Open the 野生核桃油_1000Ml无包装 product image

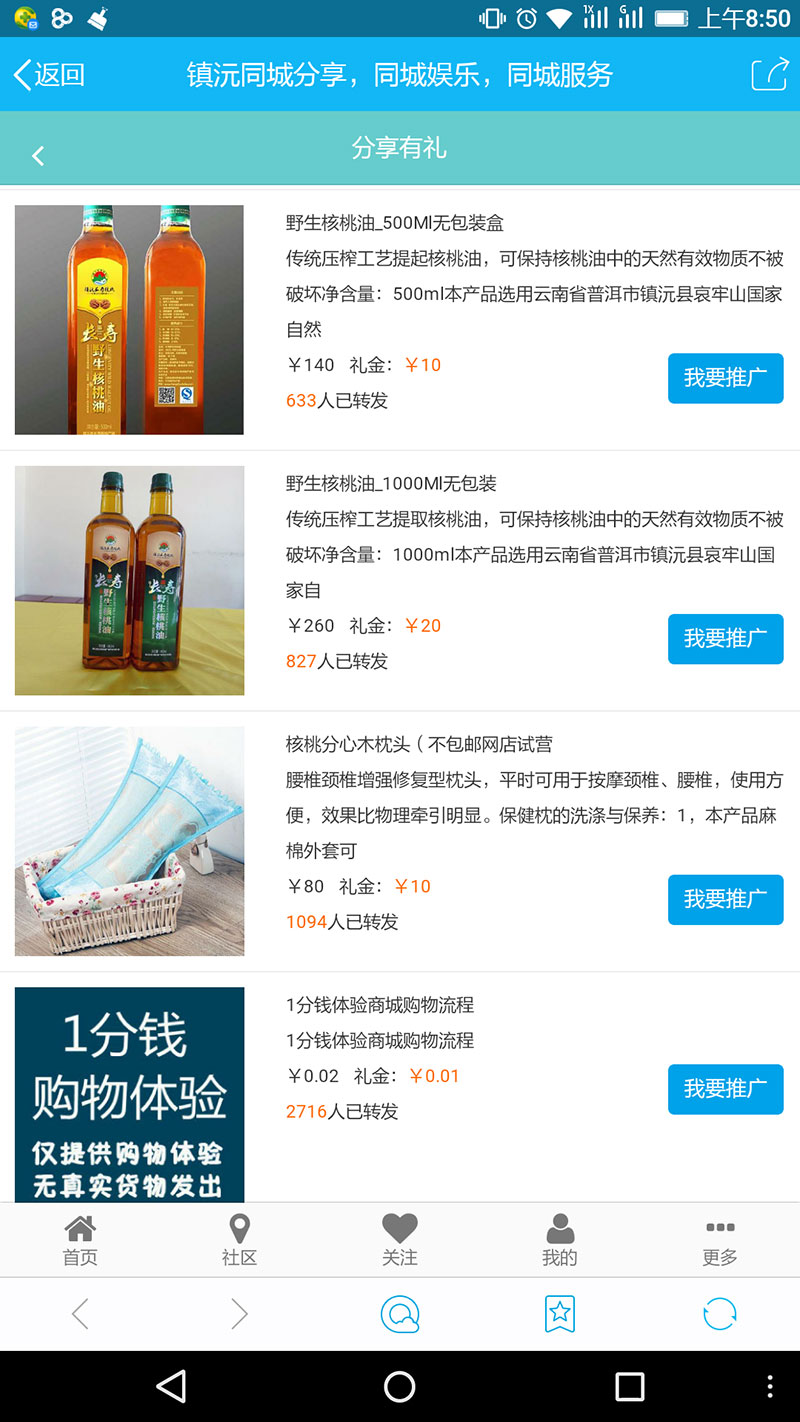pyautogui.click(x=129, y=580)
